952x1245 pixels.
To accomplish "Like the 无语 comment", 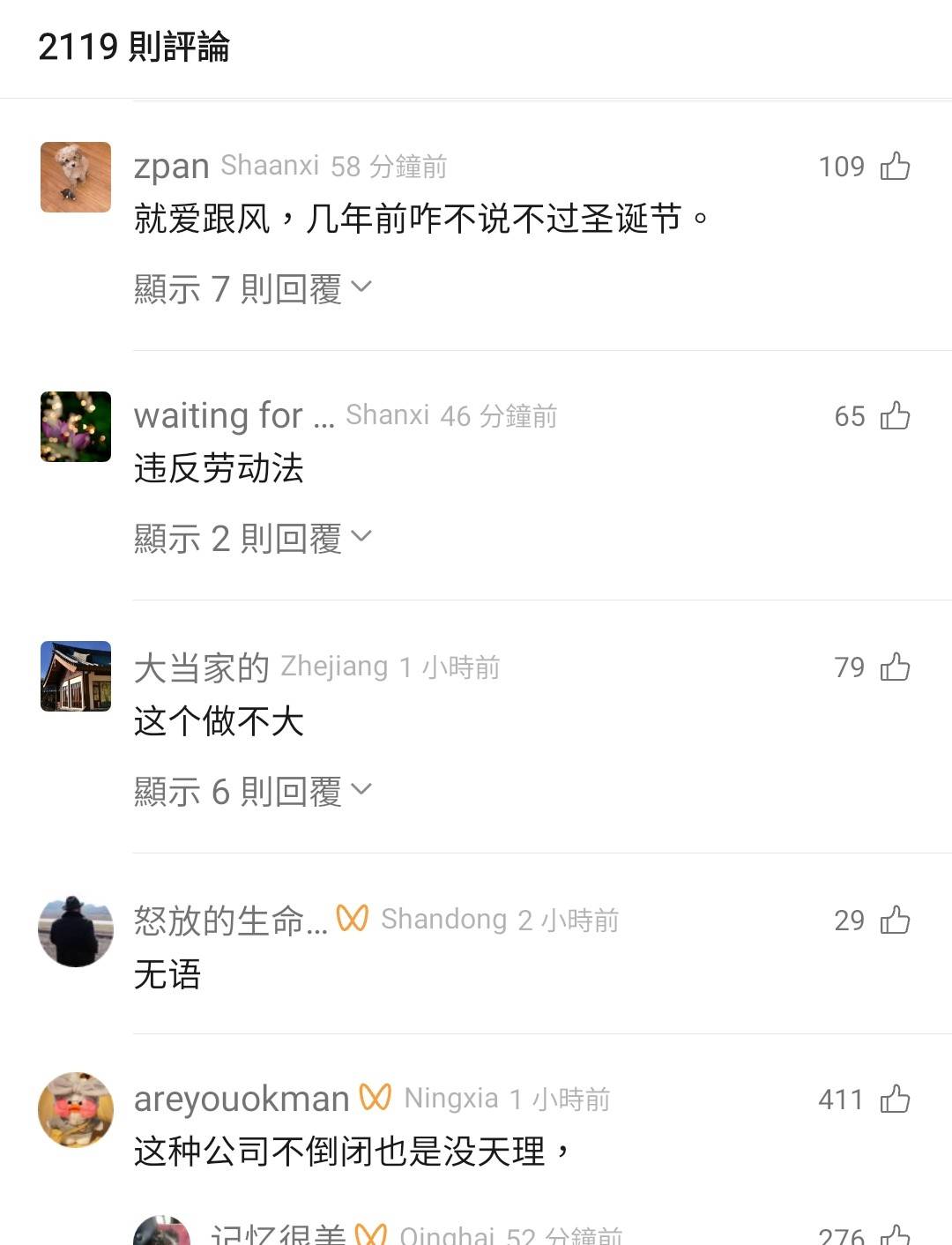I will point(895,920).
